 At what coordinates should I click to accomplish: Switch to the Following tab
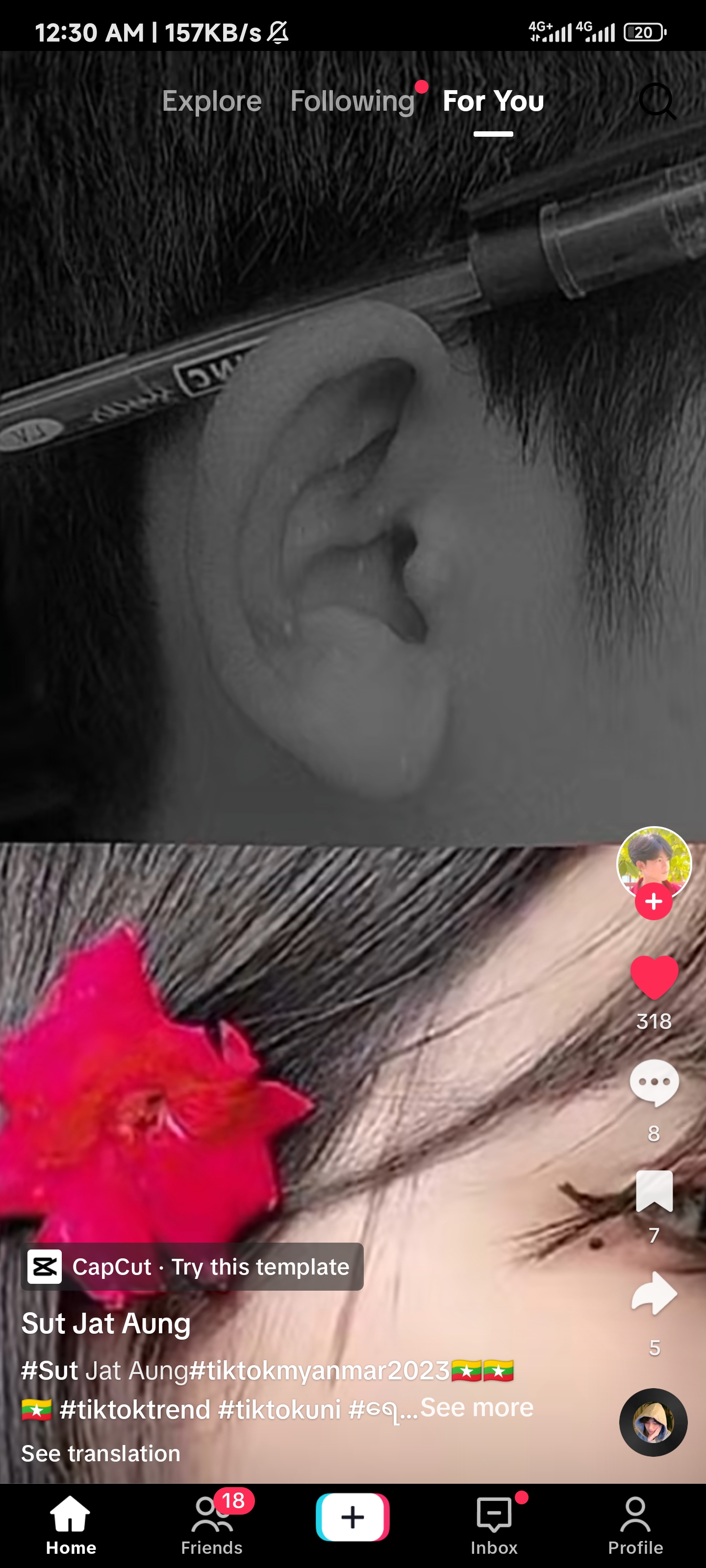pos(352,101)
